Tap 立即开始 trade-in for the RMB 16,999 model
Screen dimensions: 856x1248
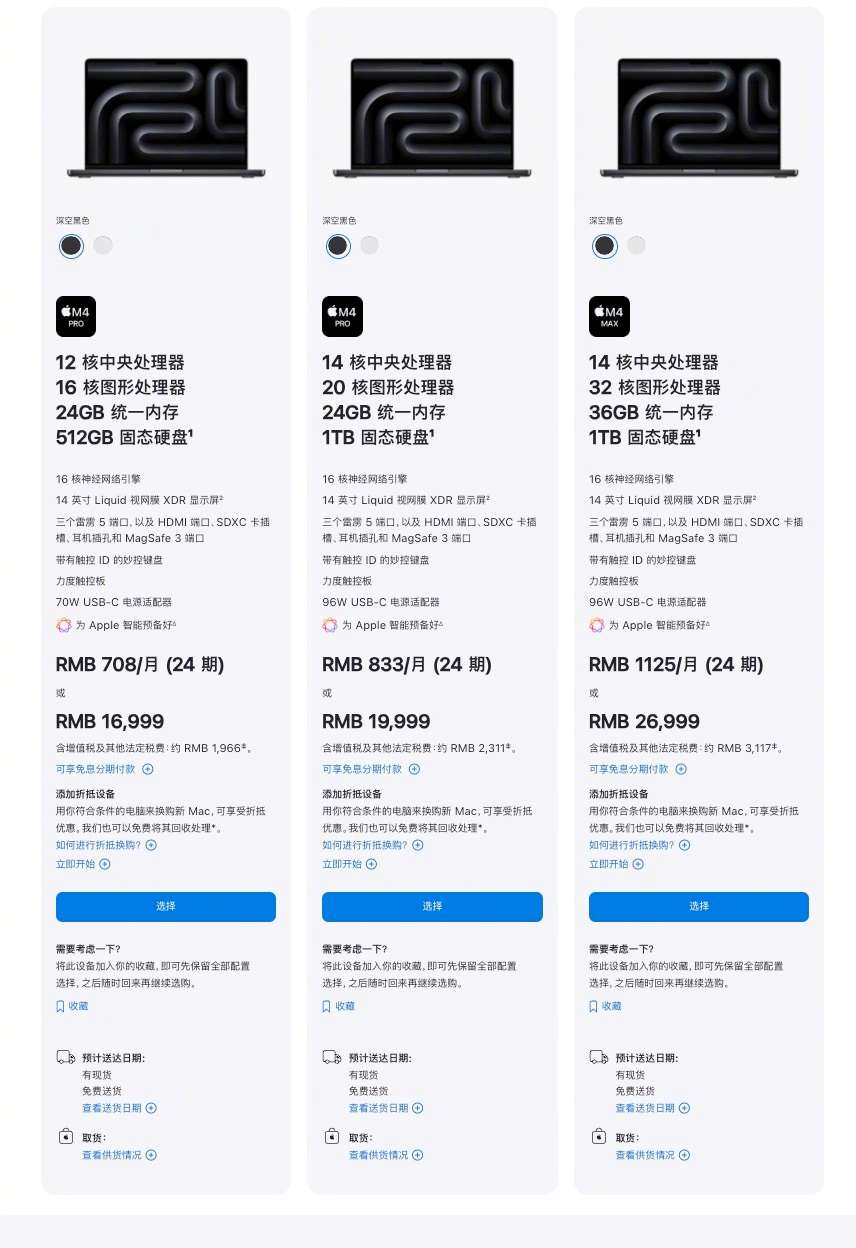coord(83,864)
